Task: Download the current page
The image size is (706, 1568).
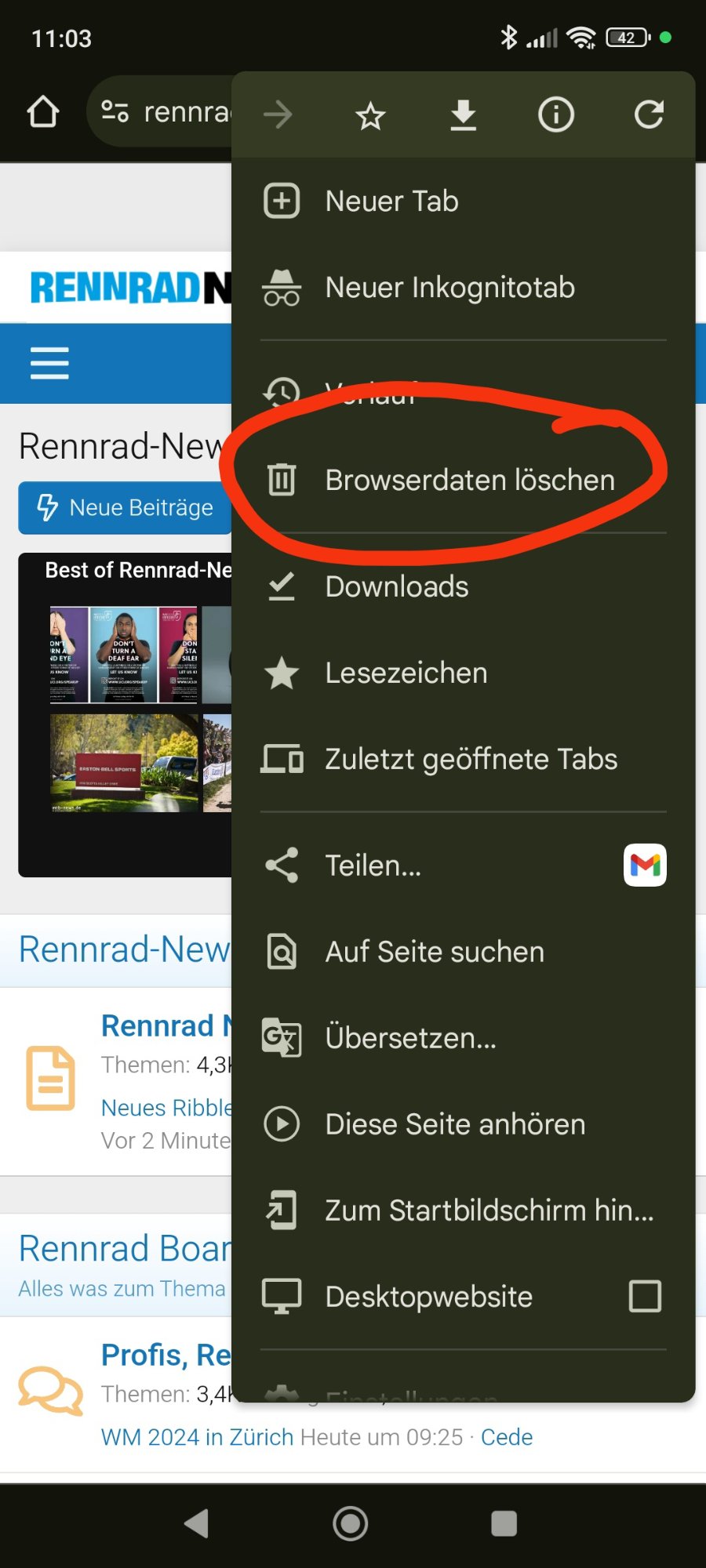Action: 463,116
